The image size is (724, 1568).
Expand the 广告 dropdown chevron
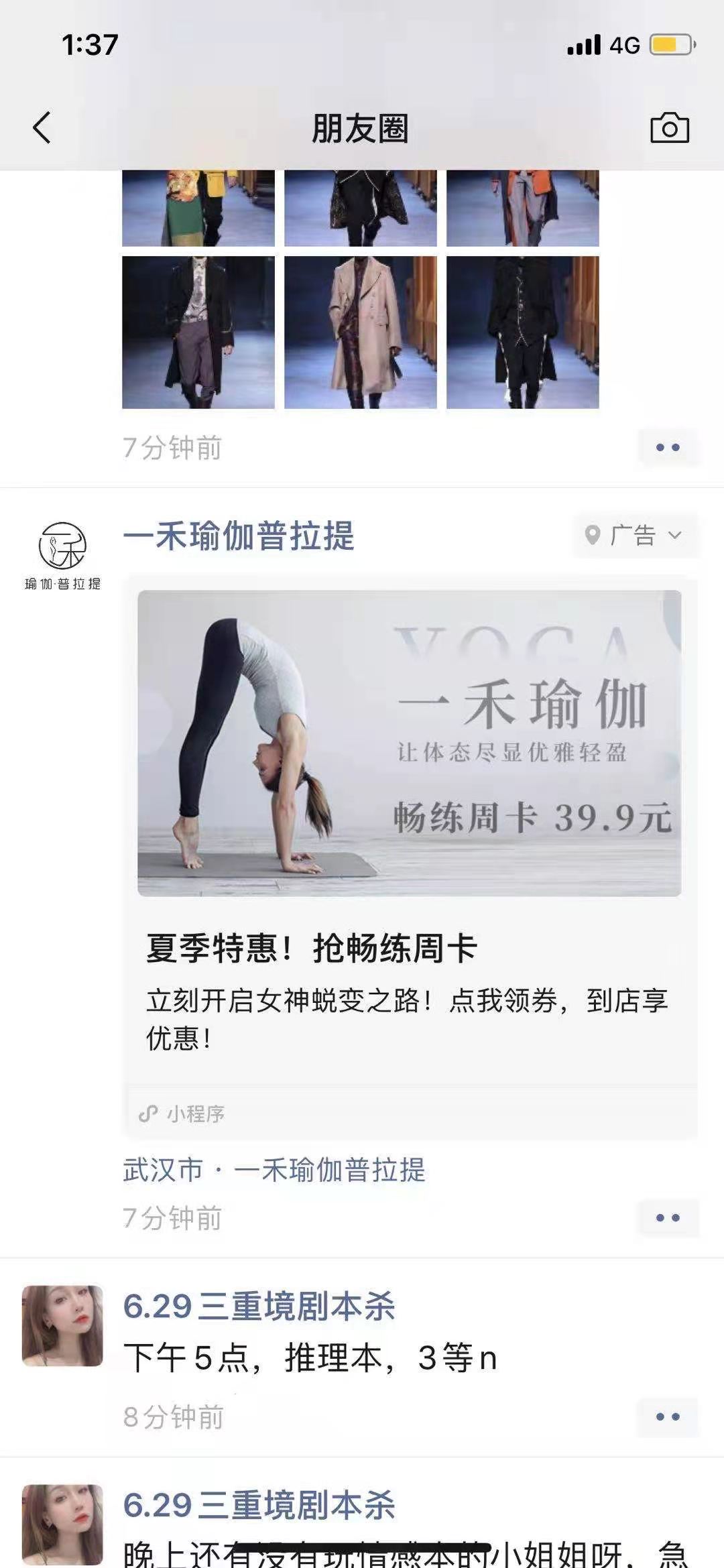pyautogui.click(x=675, y=535)
